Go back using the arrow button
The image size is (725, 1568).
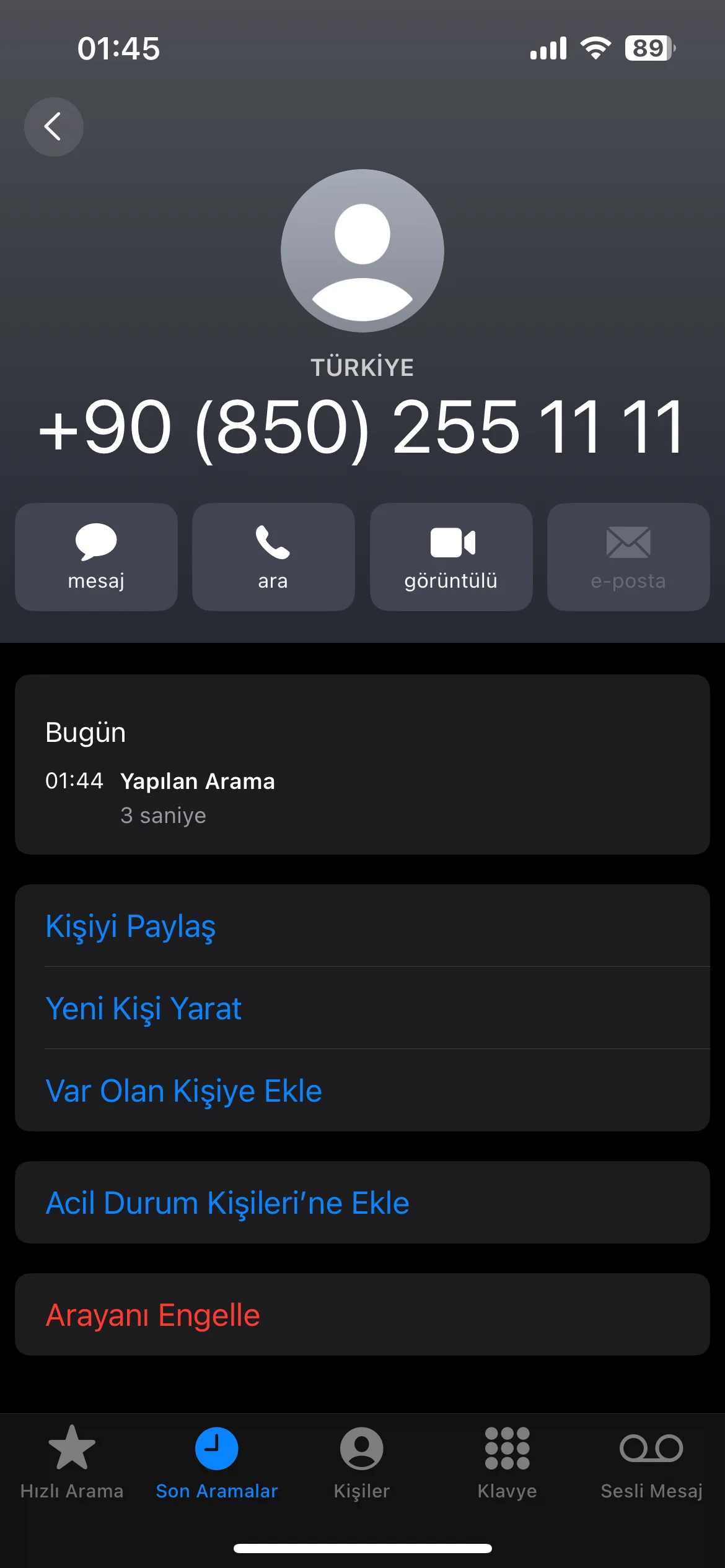pyautogui.click(x=54, y=127)
